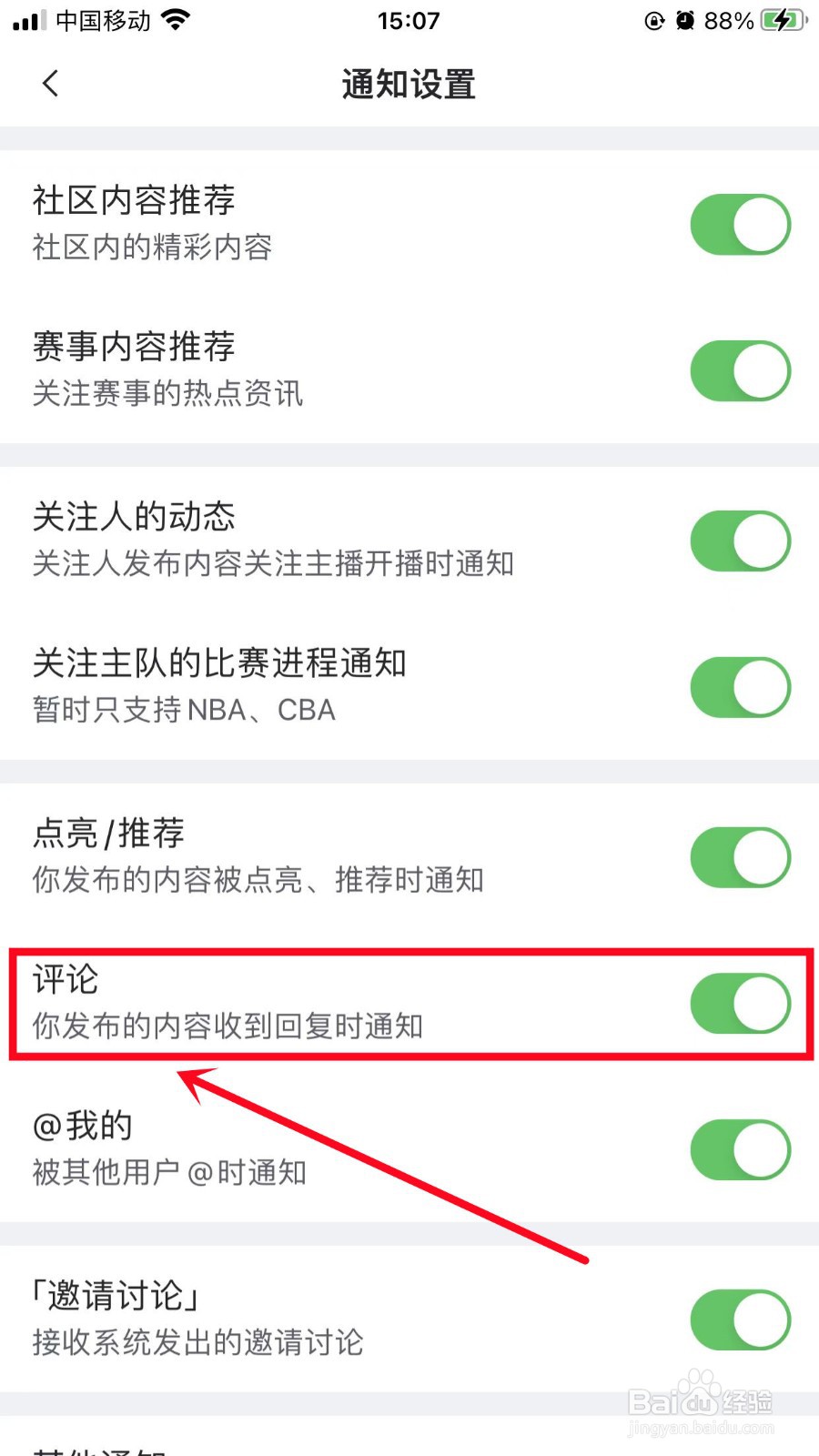Image resolution: width=819 pixels, height=1456 pixels.
Task: Disable the 评论 notification toggle
Action: (740, 1004)
